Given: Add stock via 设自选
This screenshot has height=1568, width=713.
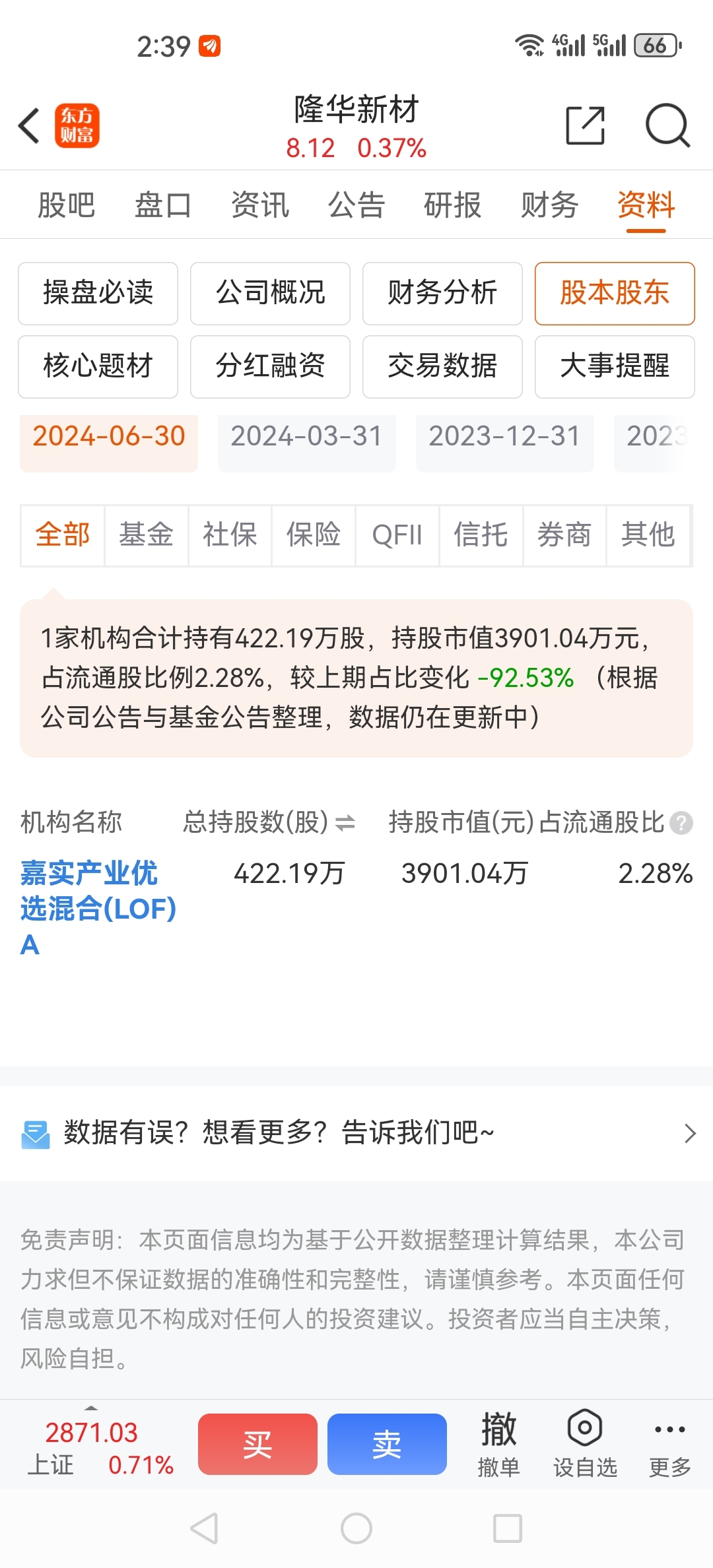Looking at the screenshot, I should (585, 1444).
